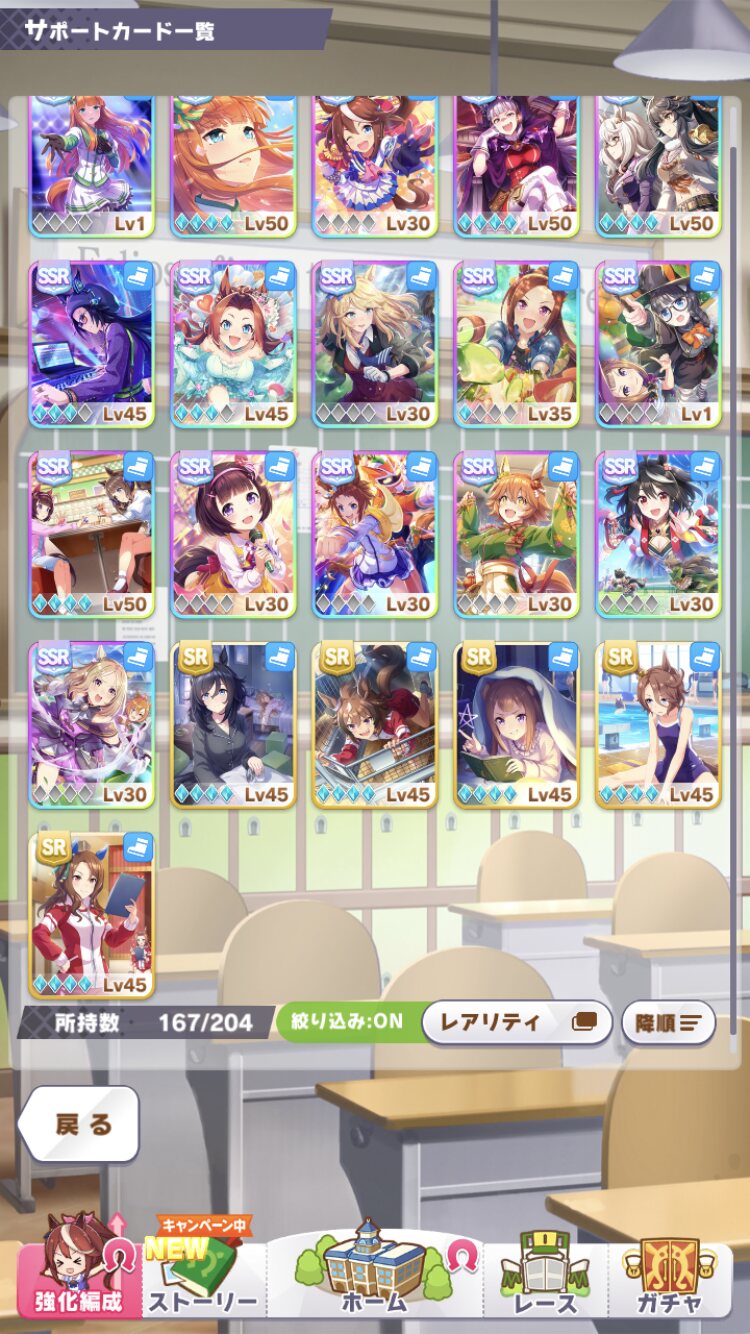Open the SSR microphone singer card Lv30
Viewport: 750px width, 1334px height.
(x=233, y=534)
